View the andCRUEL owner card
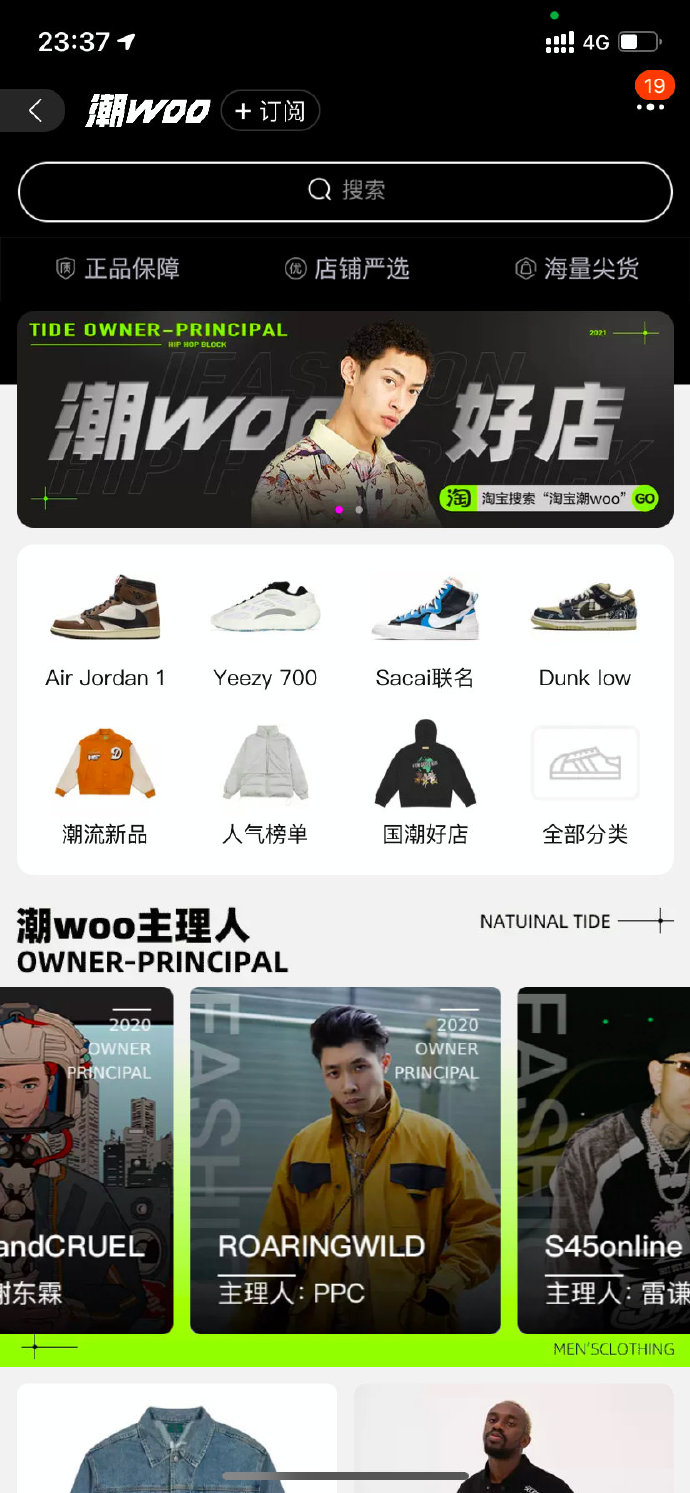 pyautogui.click(x=85, y=1160)
